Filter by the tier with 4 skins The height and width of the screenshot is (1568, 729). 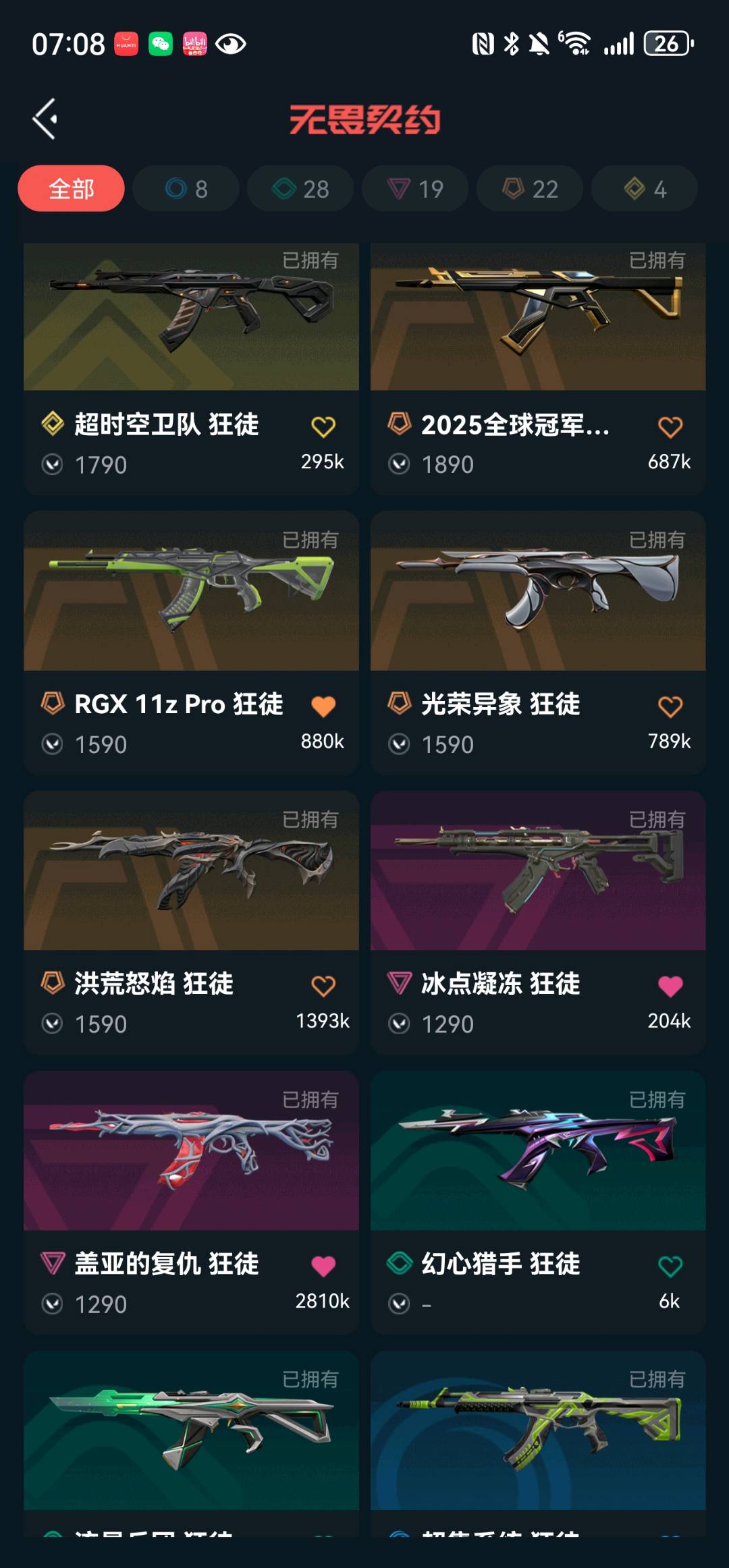(645, 189)
